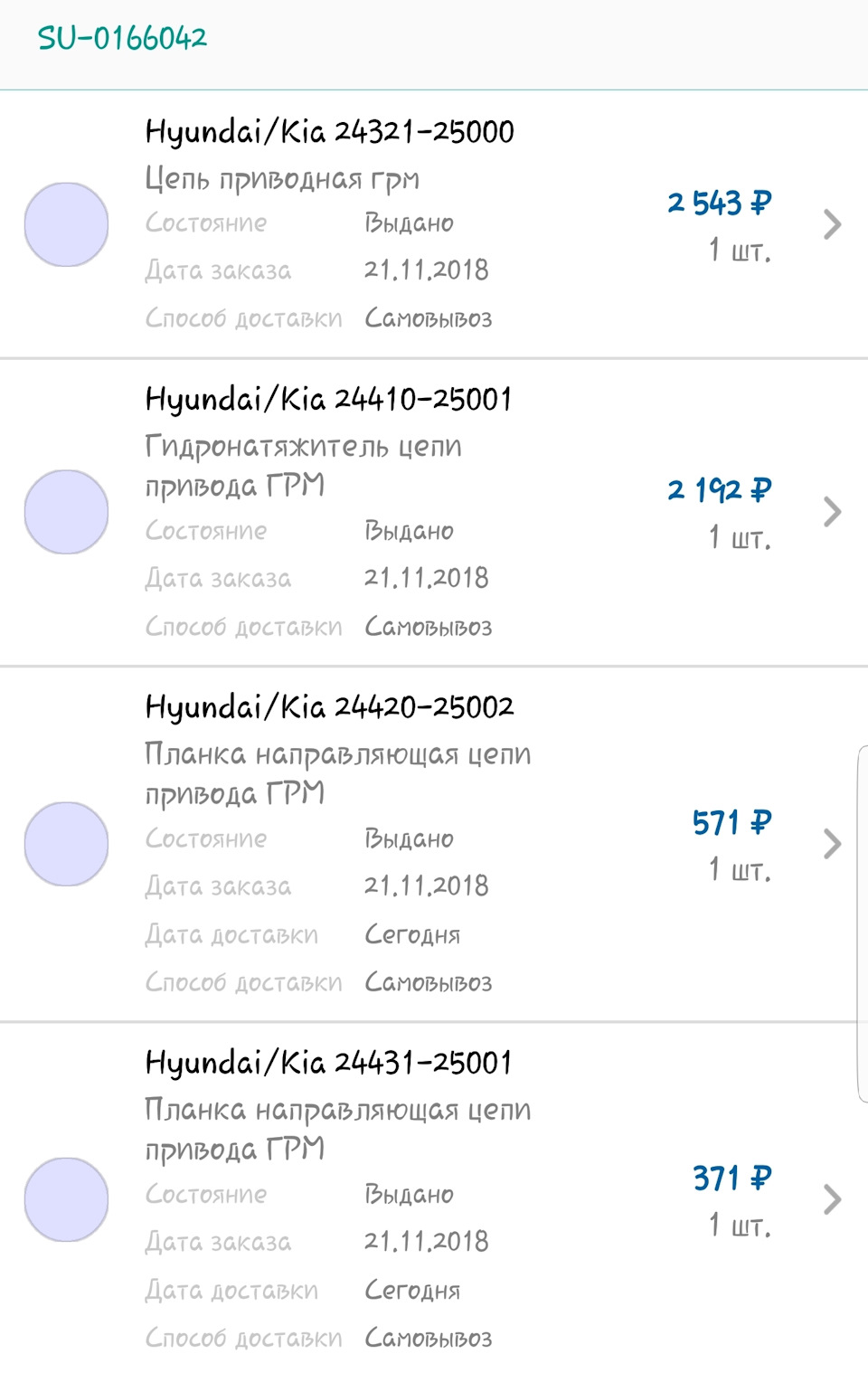Screen dimensions: 868x1373
Task: Select the image placeholder of Гидронатяжитель цепи привода ГРМ
Action: 65,511
